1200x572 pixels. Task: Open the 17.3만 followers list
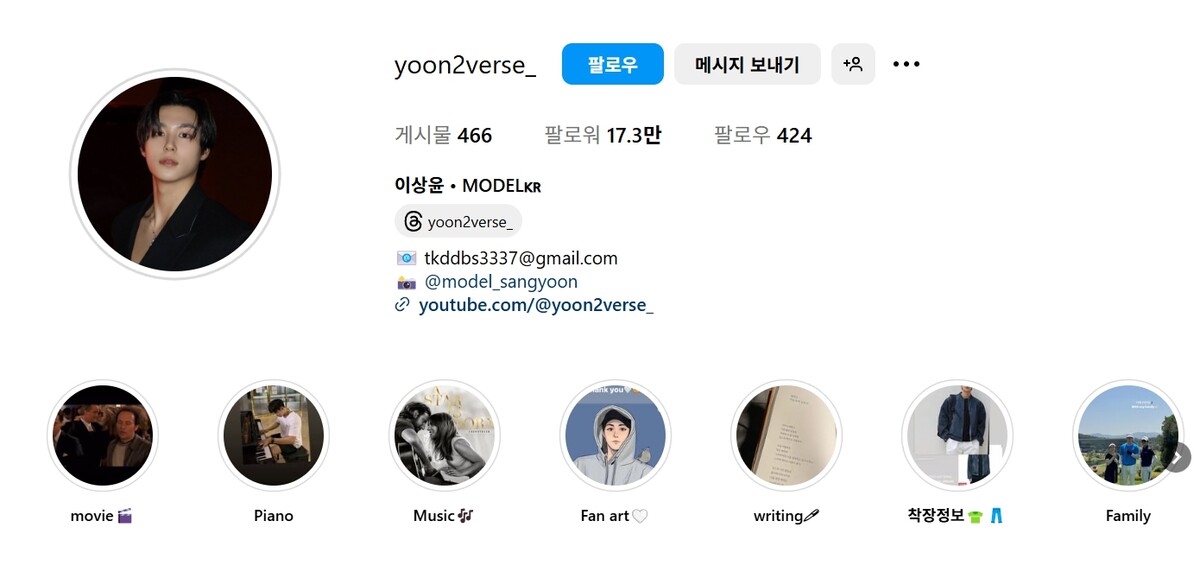pyautogui.click(x=602, y=135)
